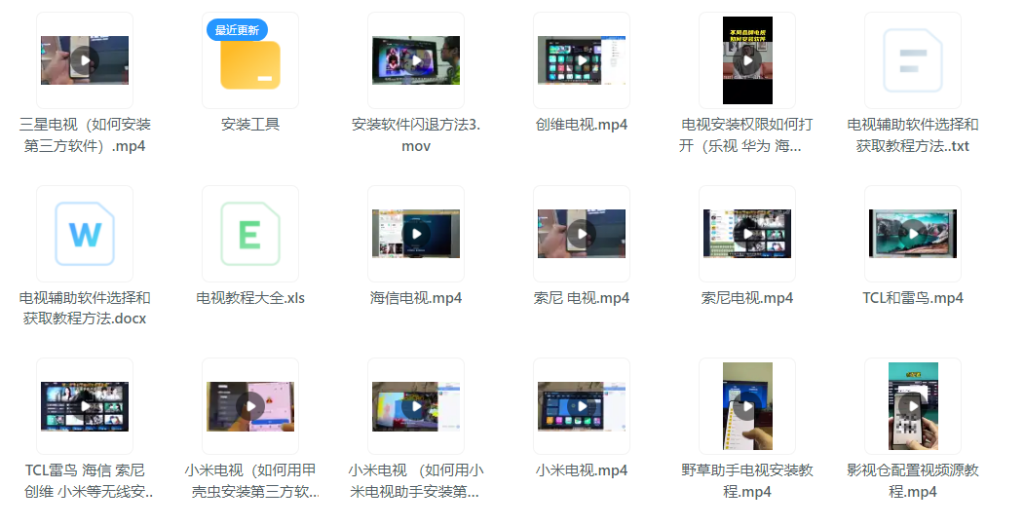
Task: Open 影视仓配置视频源教程.mp4
Action: (913, 406)
